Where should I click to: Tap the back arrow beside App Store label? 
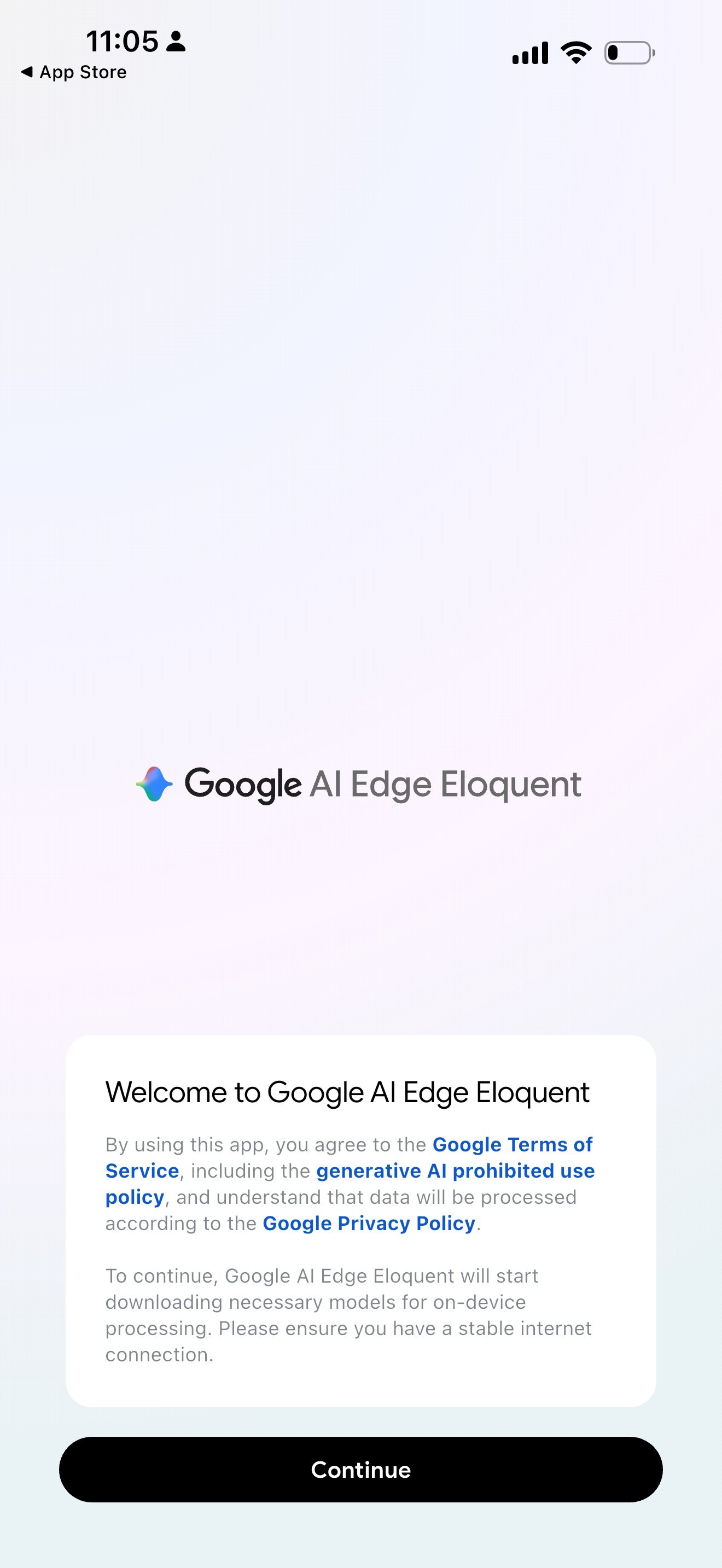[28, 72]
